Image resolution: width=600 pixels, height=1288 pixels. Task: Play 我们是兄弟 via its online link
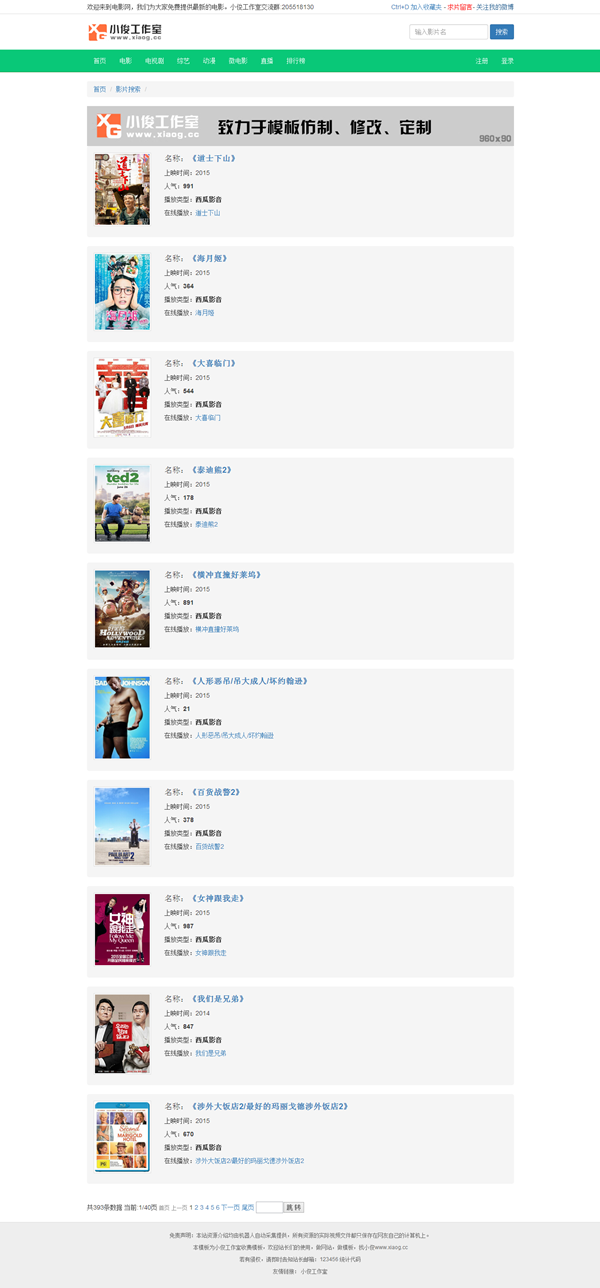211,1053
